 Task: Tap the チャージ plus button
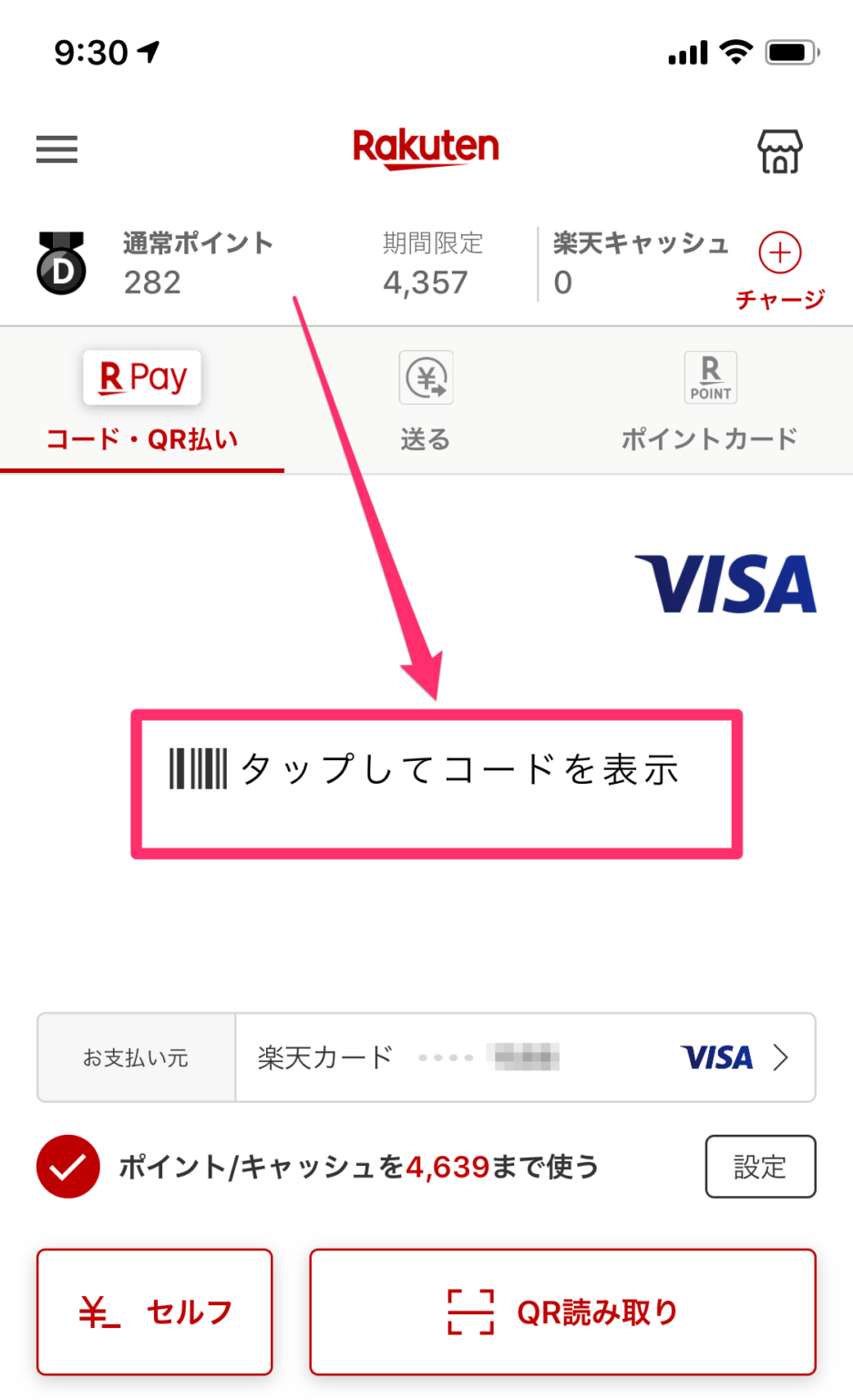[780, 253]
